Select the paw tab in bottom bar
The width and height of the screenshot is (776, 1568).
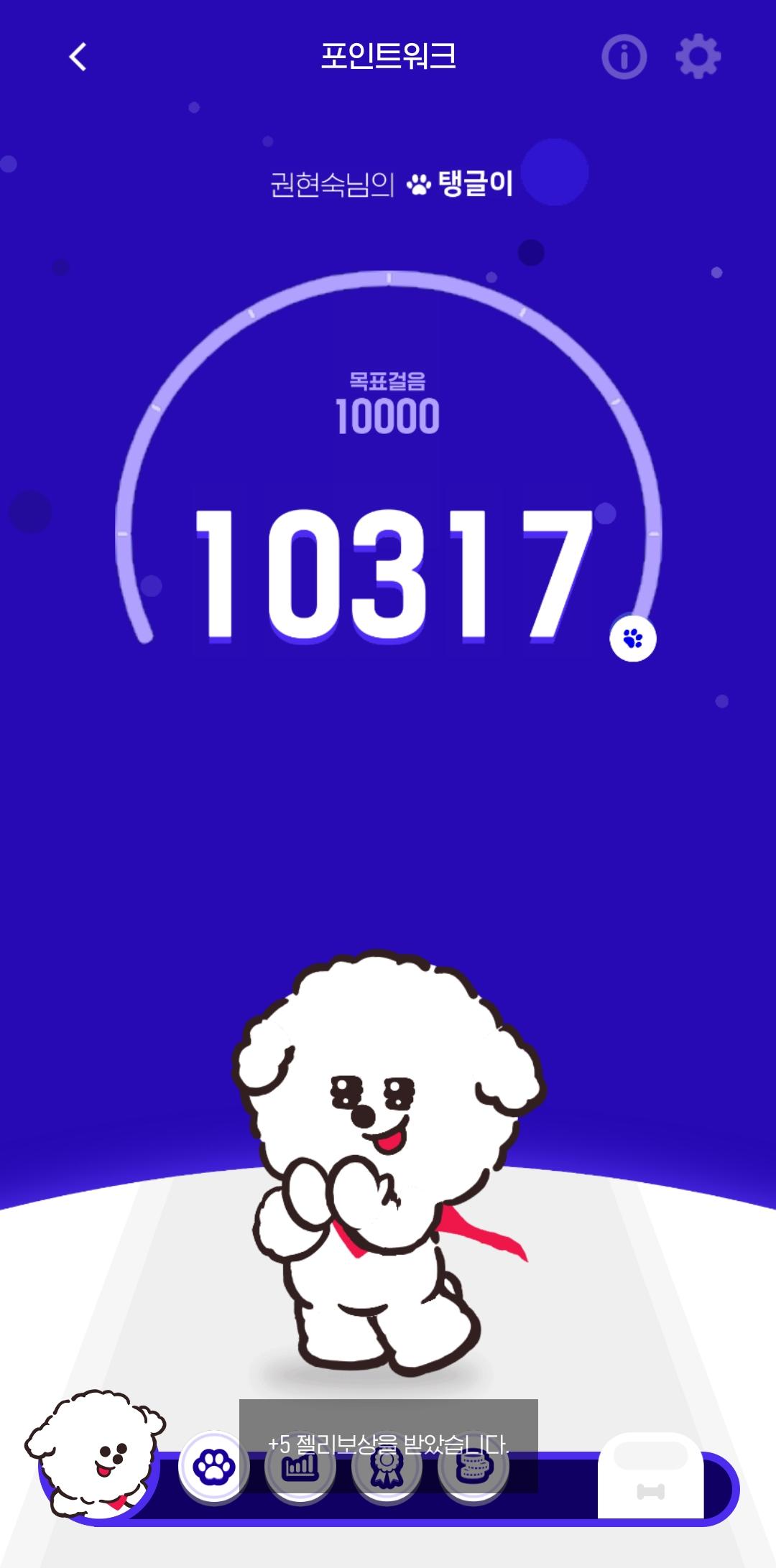click(x=213, y=1467)
